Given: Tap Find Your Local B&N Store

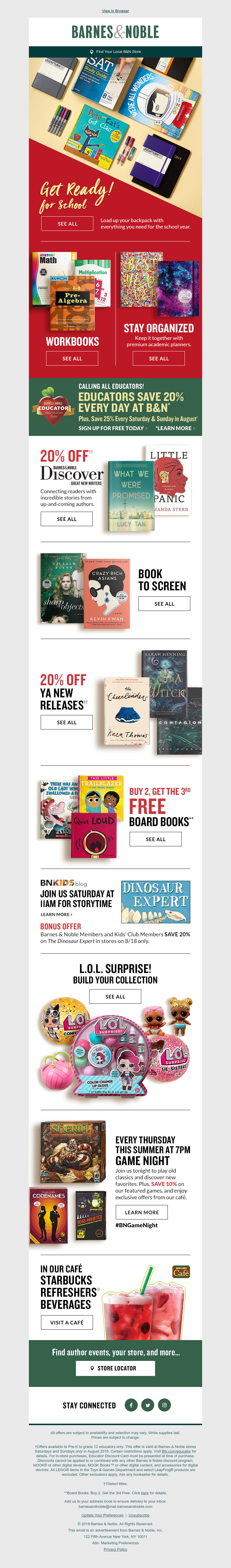Looking at the screenshot, I should 115,52.
